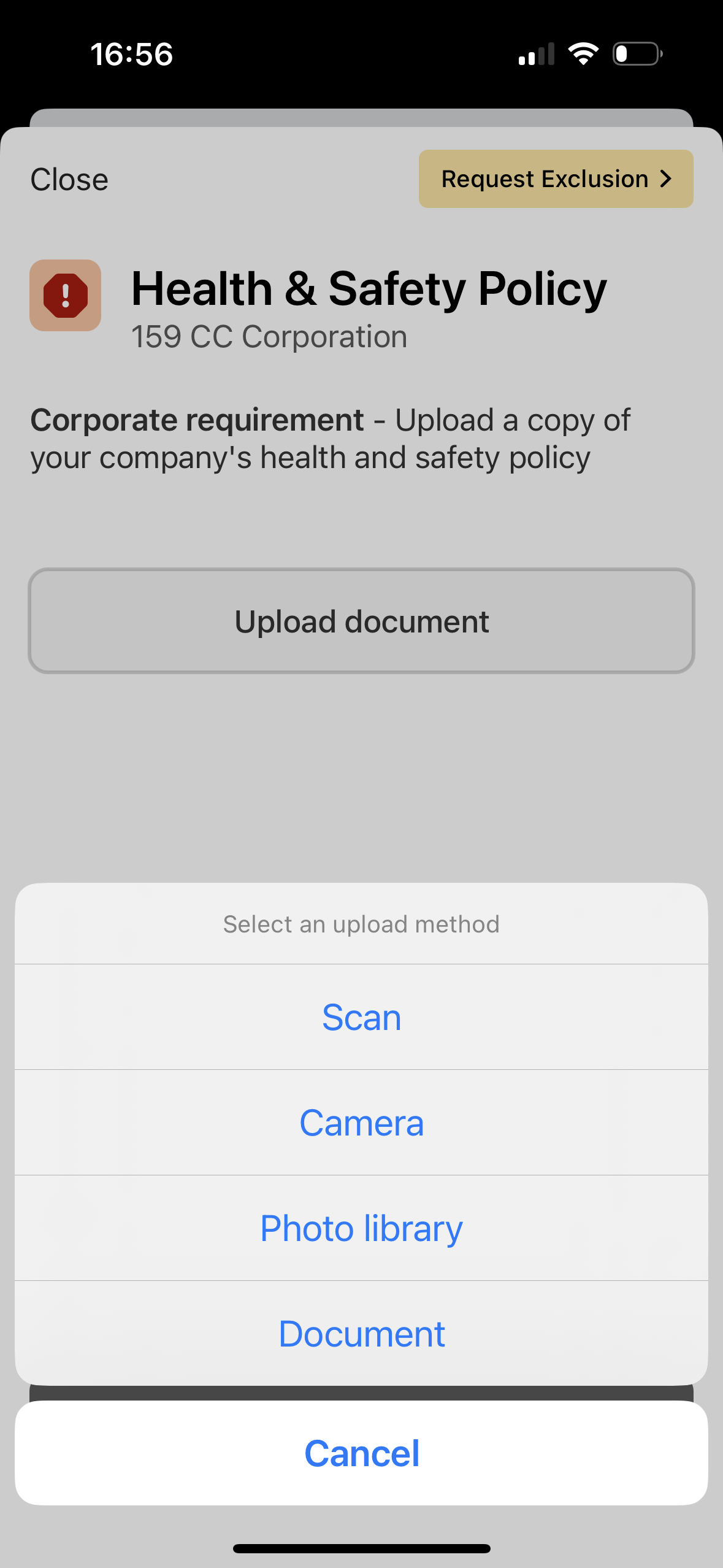723x1568 pixels.
Task: Close the Health & Safety Policy page
Action: tap(69, 180)
